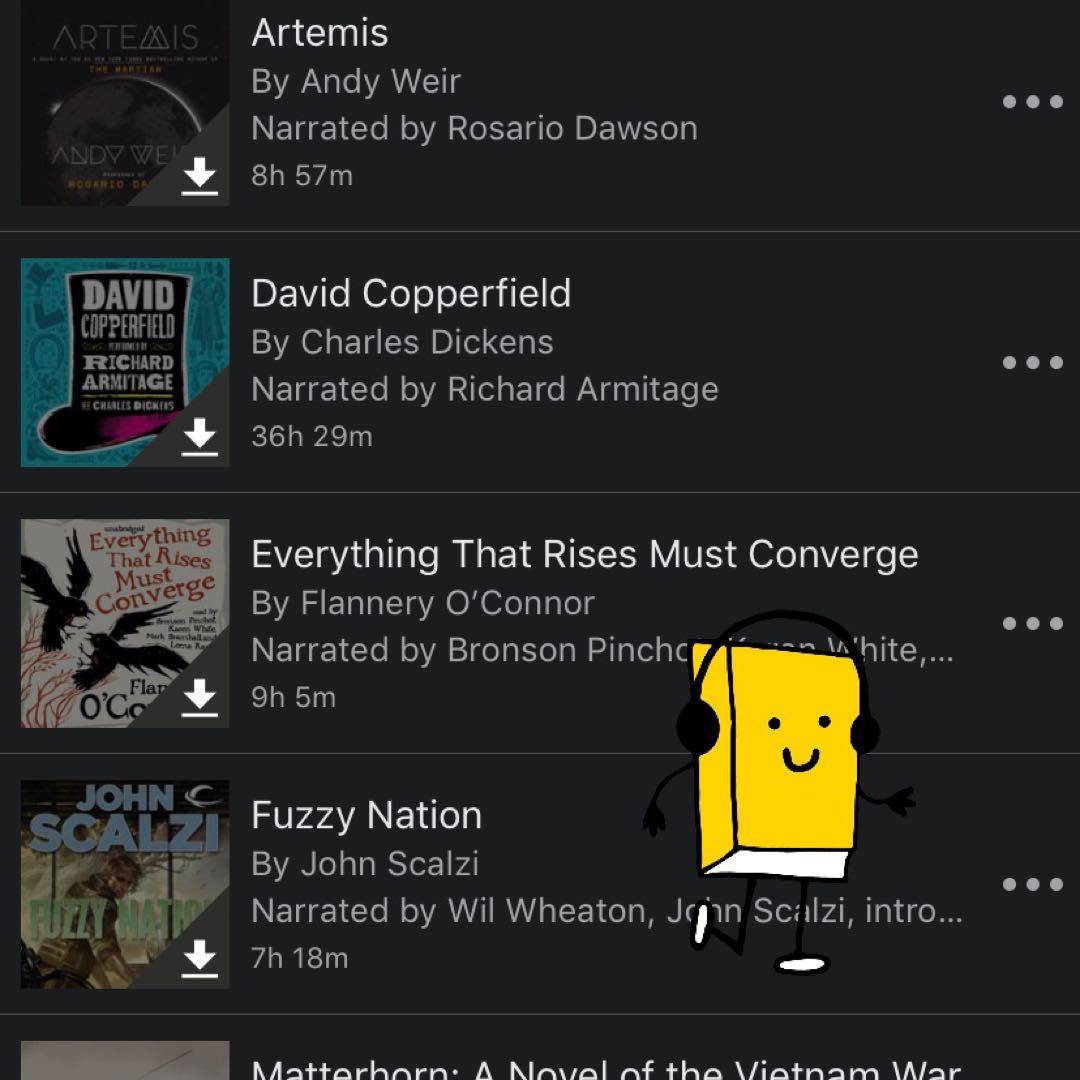
Task: Download Everything That Rises Must Converge
Action: (x=201, y=697)
